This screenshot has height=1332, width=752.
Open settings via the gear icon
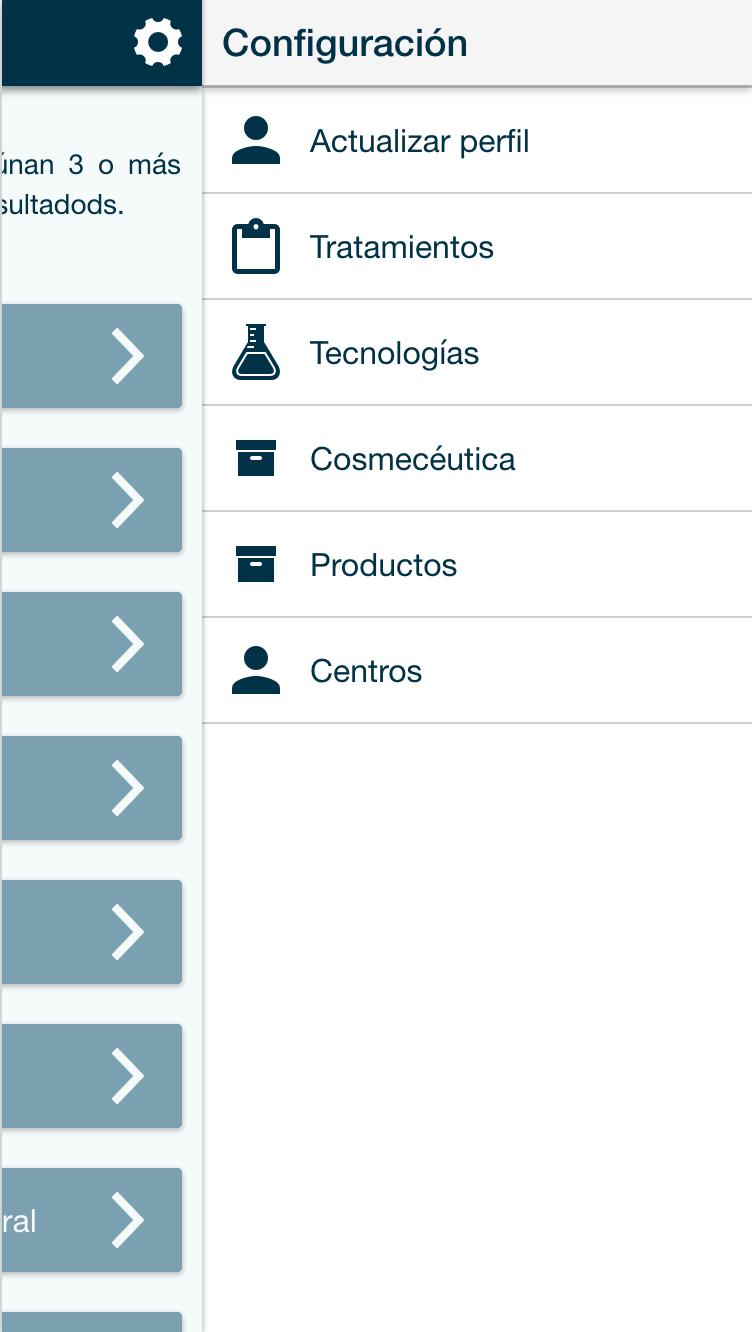tap(156, 42)
